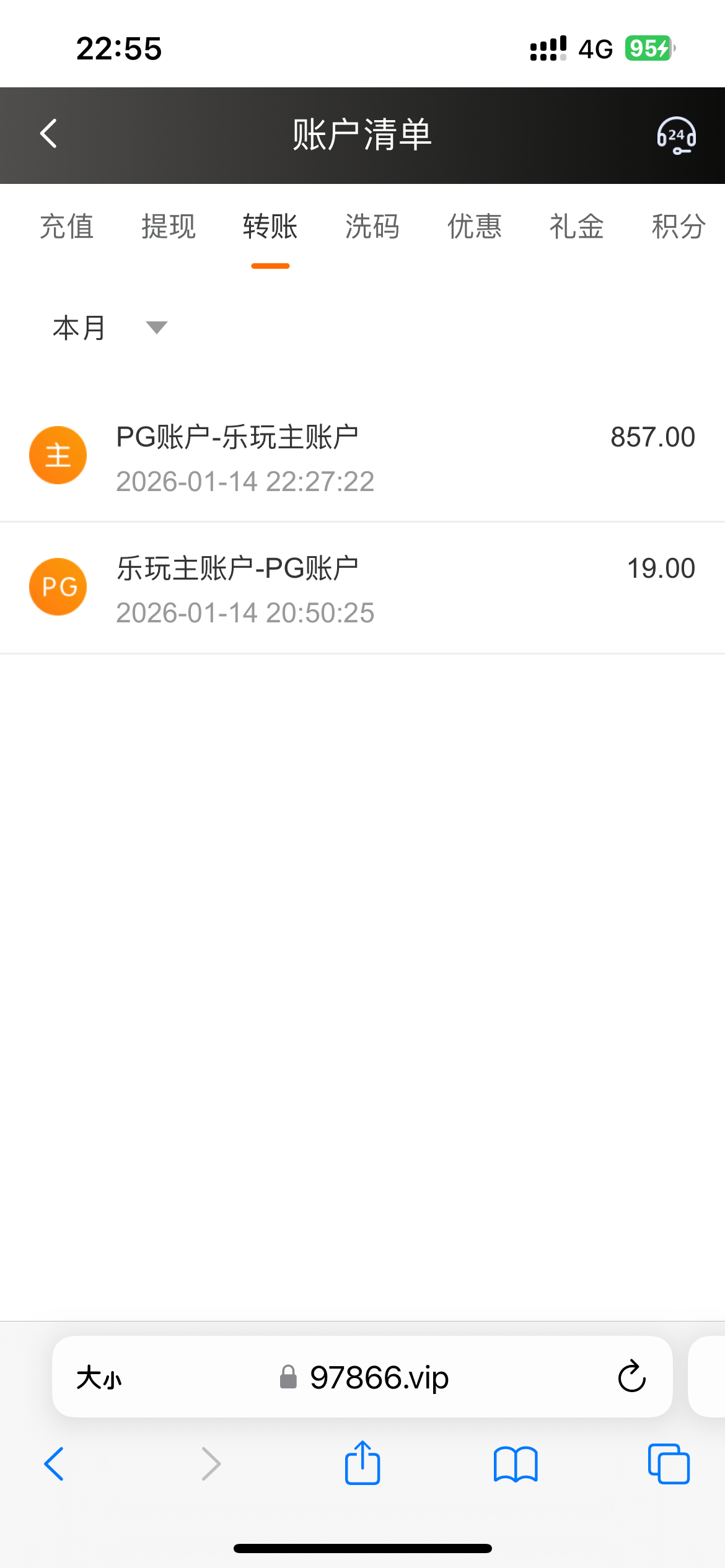Open Safari bookmarks
This screenshot has width=725, height=1568.
click(x=516, y=1464)
